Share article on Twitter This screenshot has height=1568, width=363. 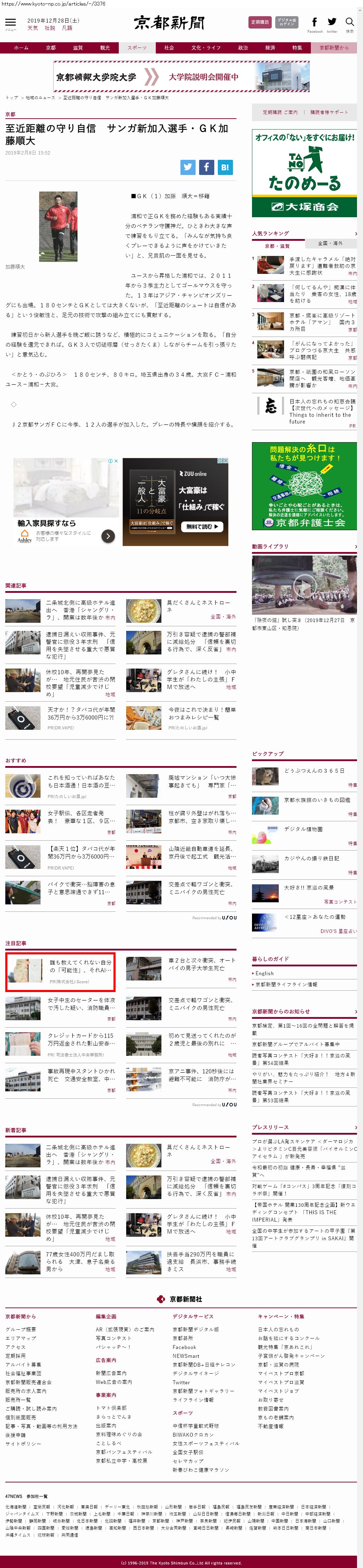pyautogui.click(x=188, y=167)
